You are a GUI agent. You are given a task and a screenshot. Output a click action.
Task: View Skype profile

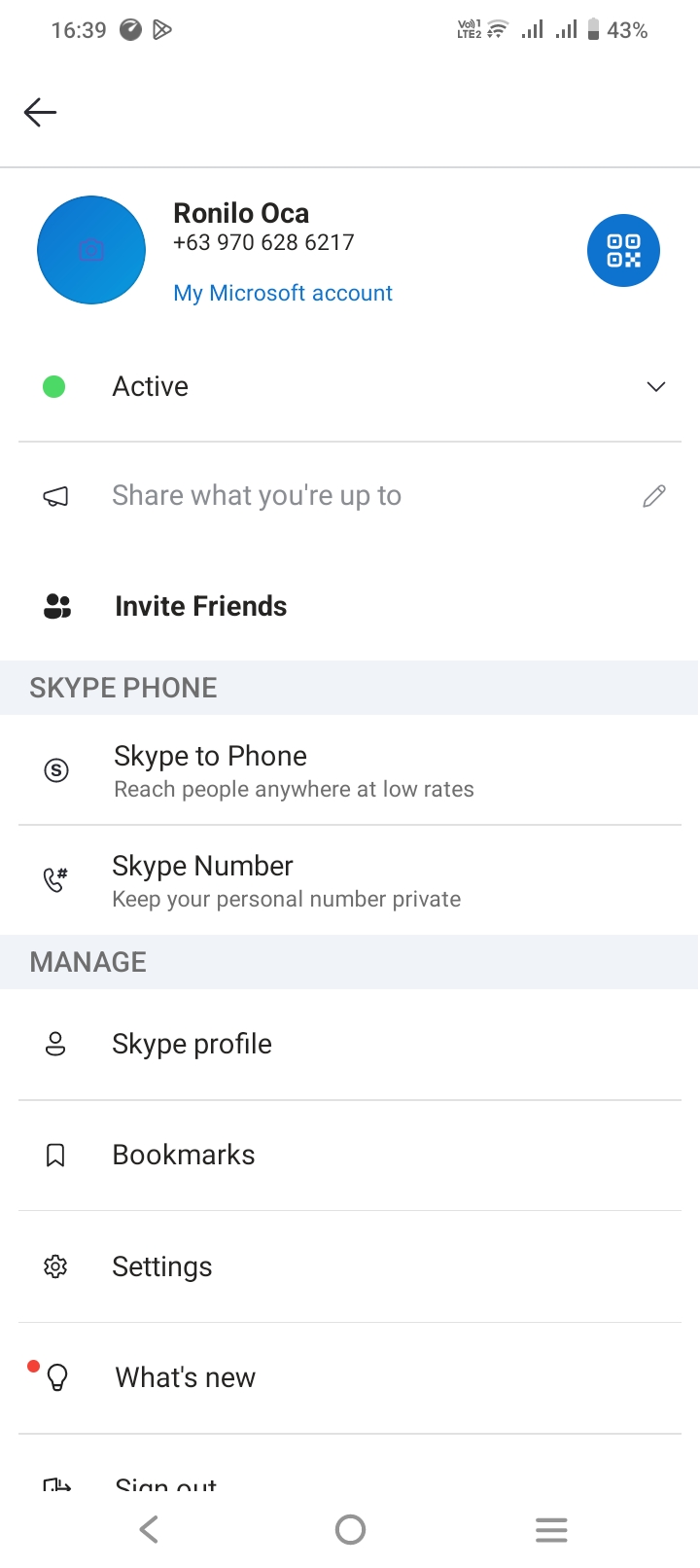coord(350,1045)
